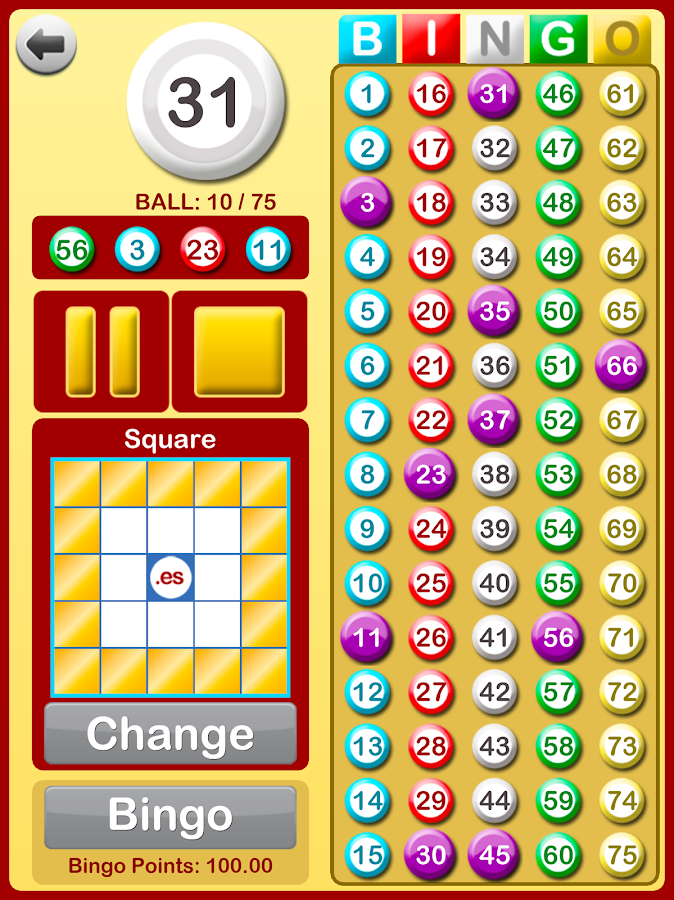Go back with the arrow button
Screen dimensions: 674x900
point(46,45)
